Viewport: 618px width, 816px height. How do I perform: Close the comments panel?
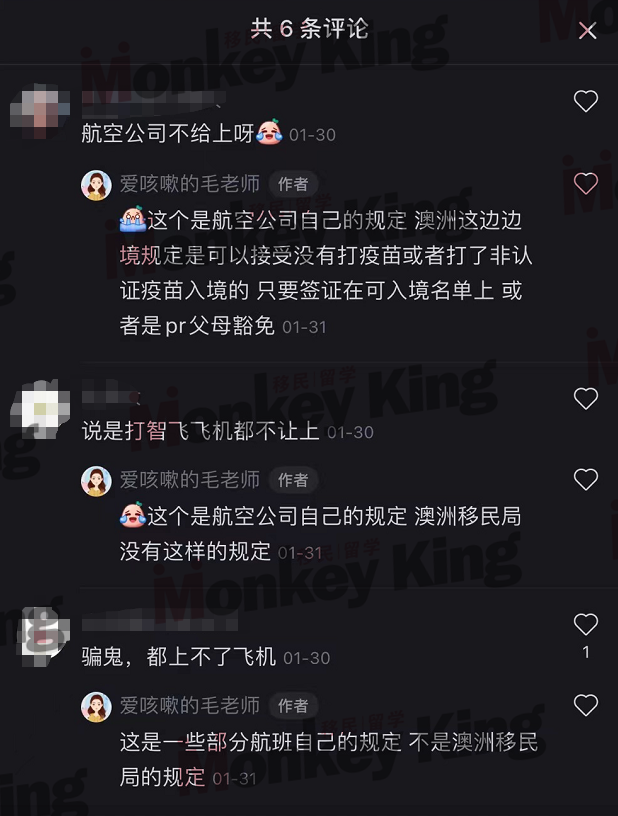[x=587, y=30]
